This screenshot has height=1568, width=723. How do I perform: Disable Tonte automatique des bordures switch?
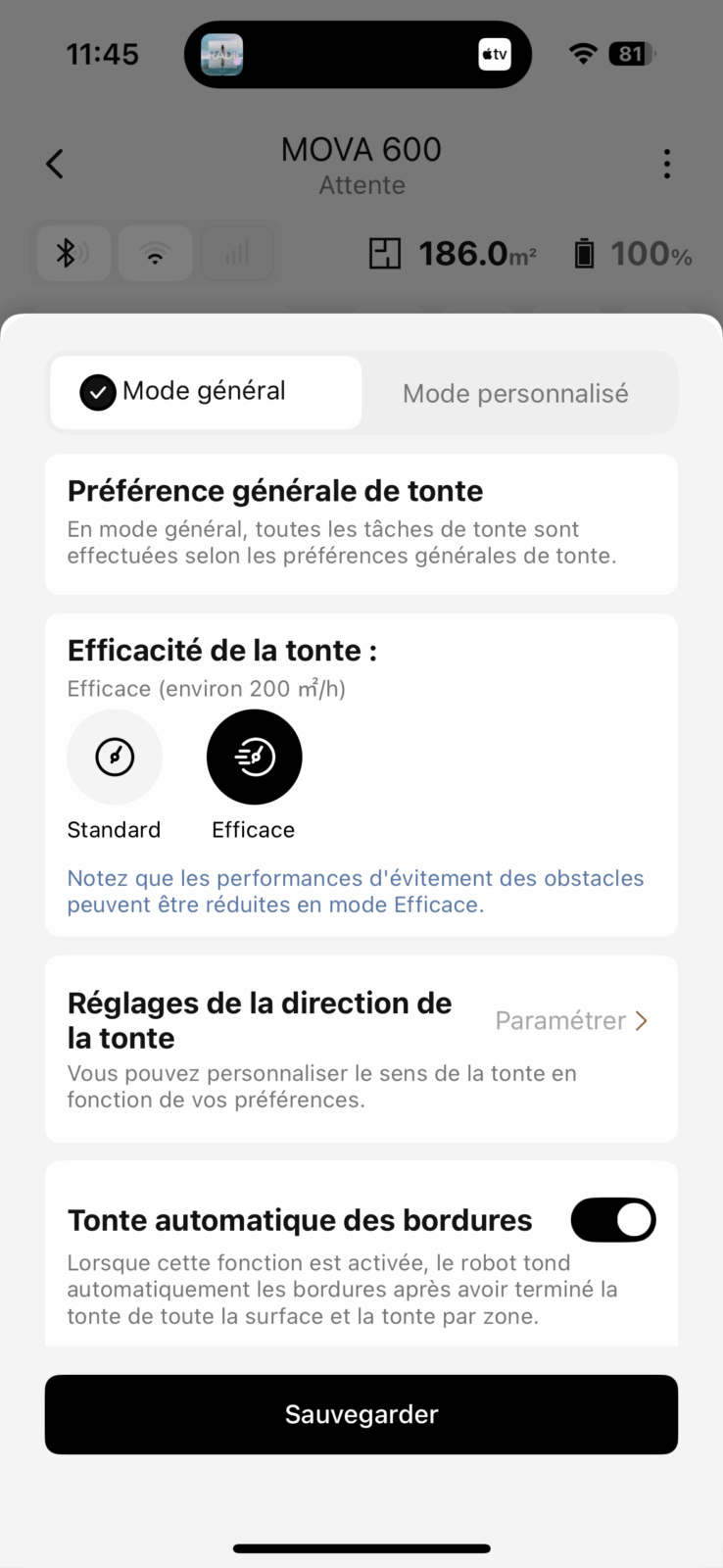pos(613,1220)
